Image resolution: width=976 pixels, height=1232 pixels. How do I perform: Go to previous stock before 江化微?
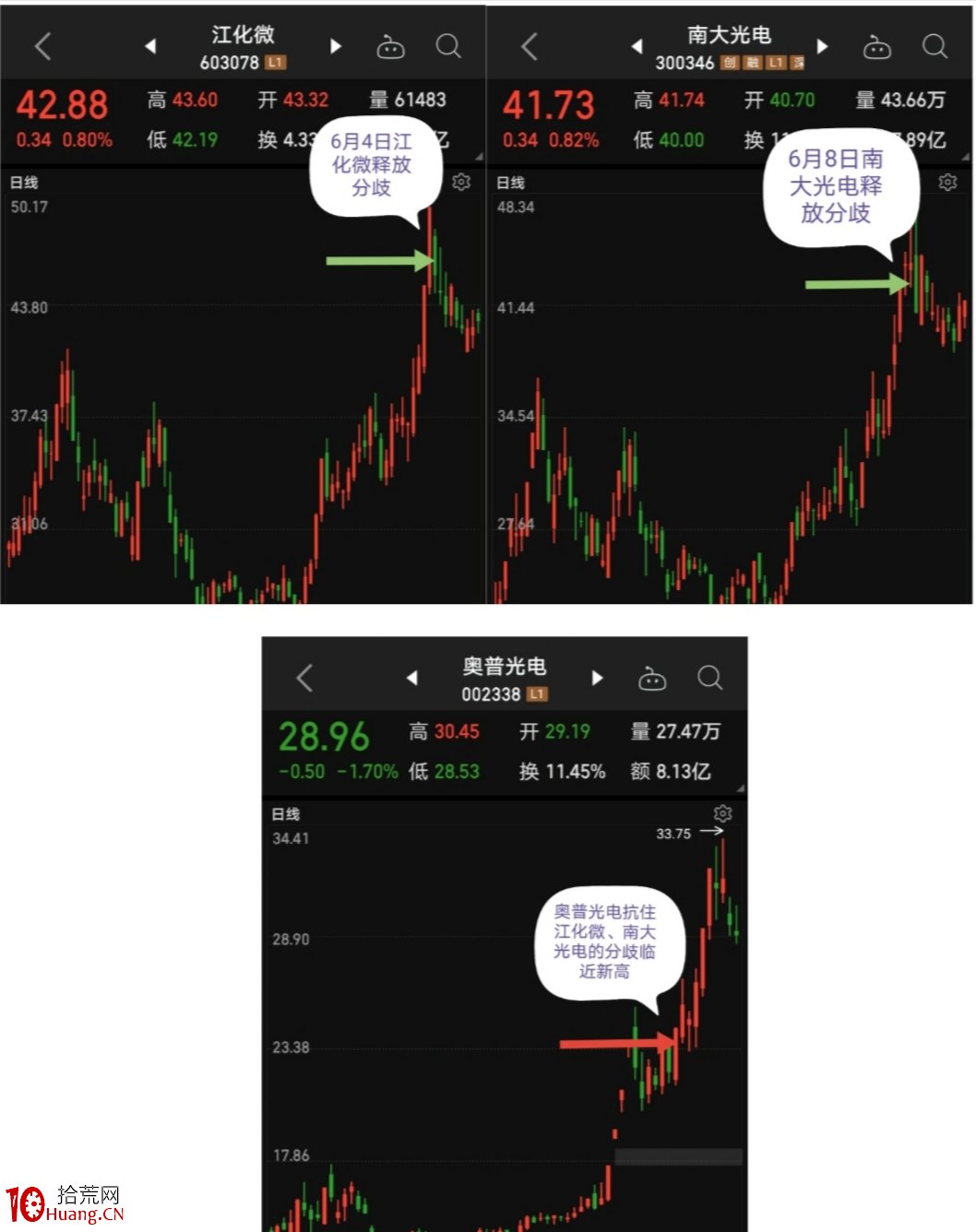[150, 44]
